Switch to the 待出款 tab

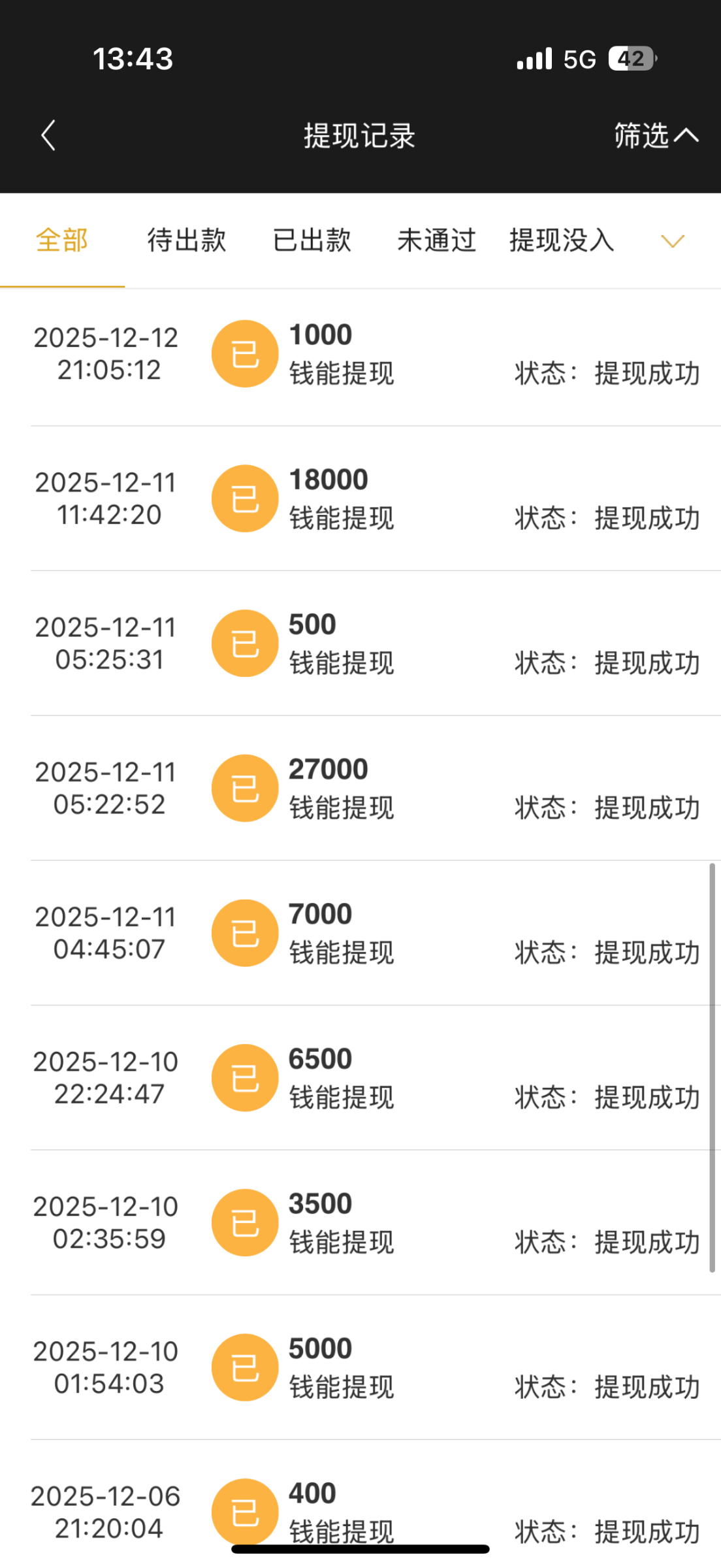pos(187,240)
